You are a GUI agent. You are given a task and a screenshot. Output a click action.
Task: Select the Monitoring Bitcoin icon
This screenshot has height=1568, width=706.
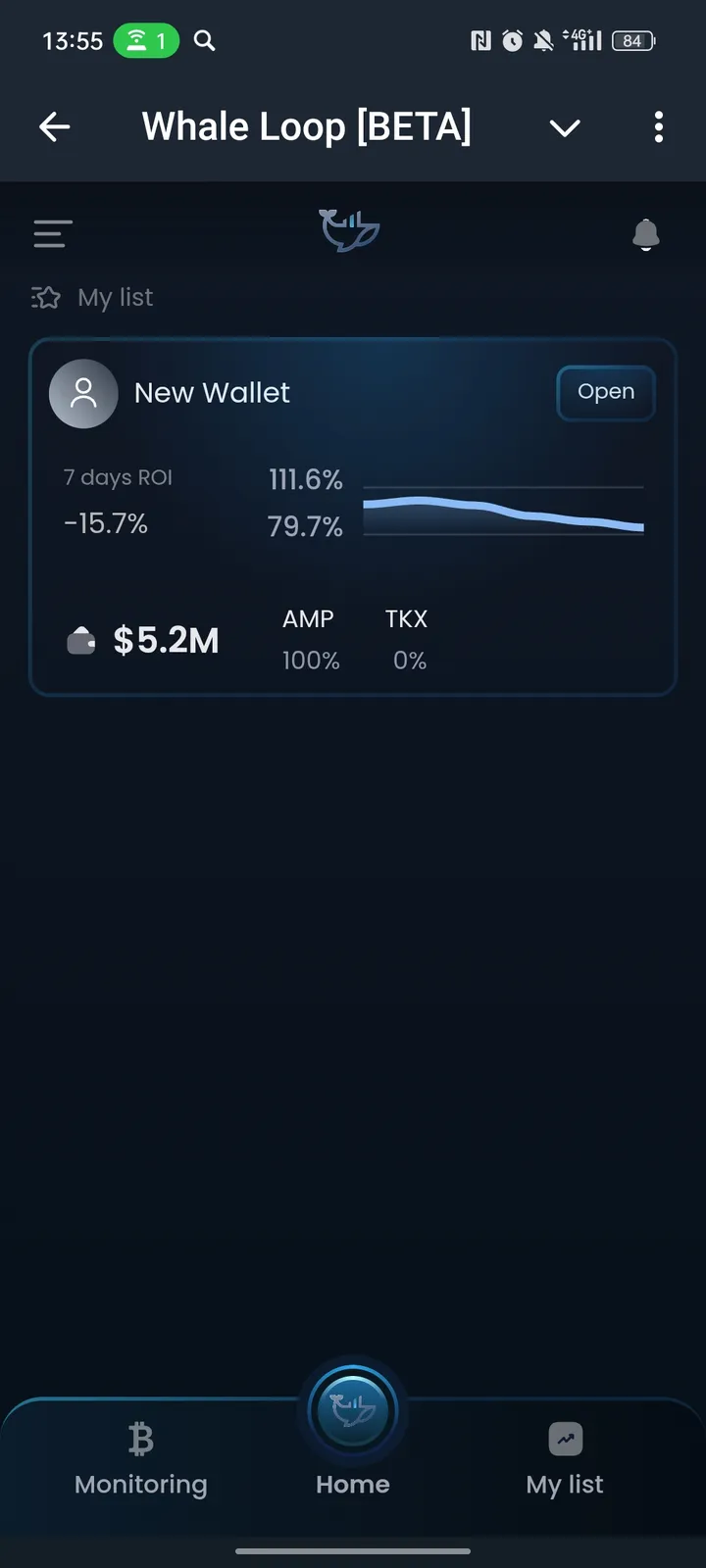click(140, 1439)
